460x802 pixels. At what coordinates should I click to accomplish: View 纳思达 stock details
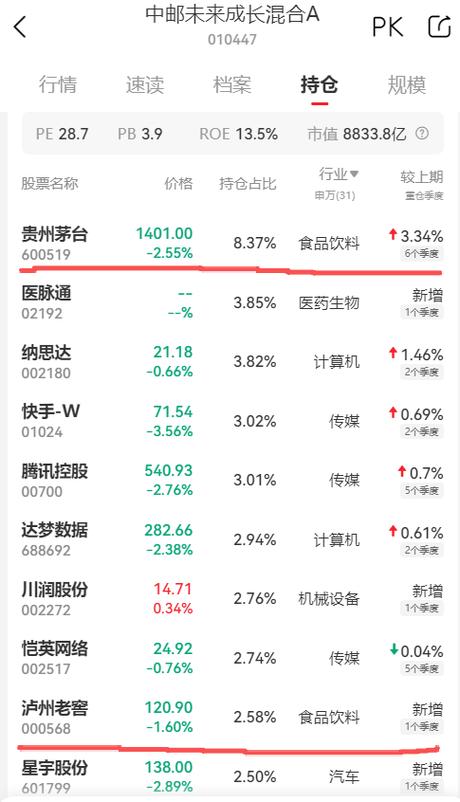pyautogui.click(x=232, y=362)
